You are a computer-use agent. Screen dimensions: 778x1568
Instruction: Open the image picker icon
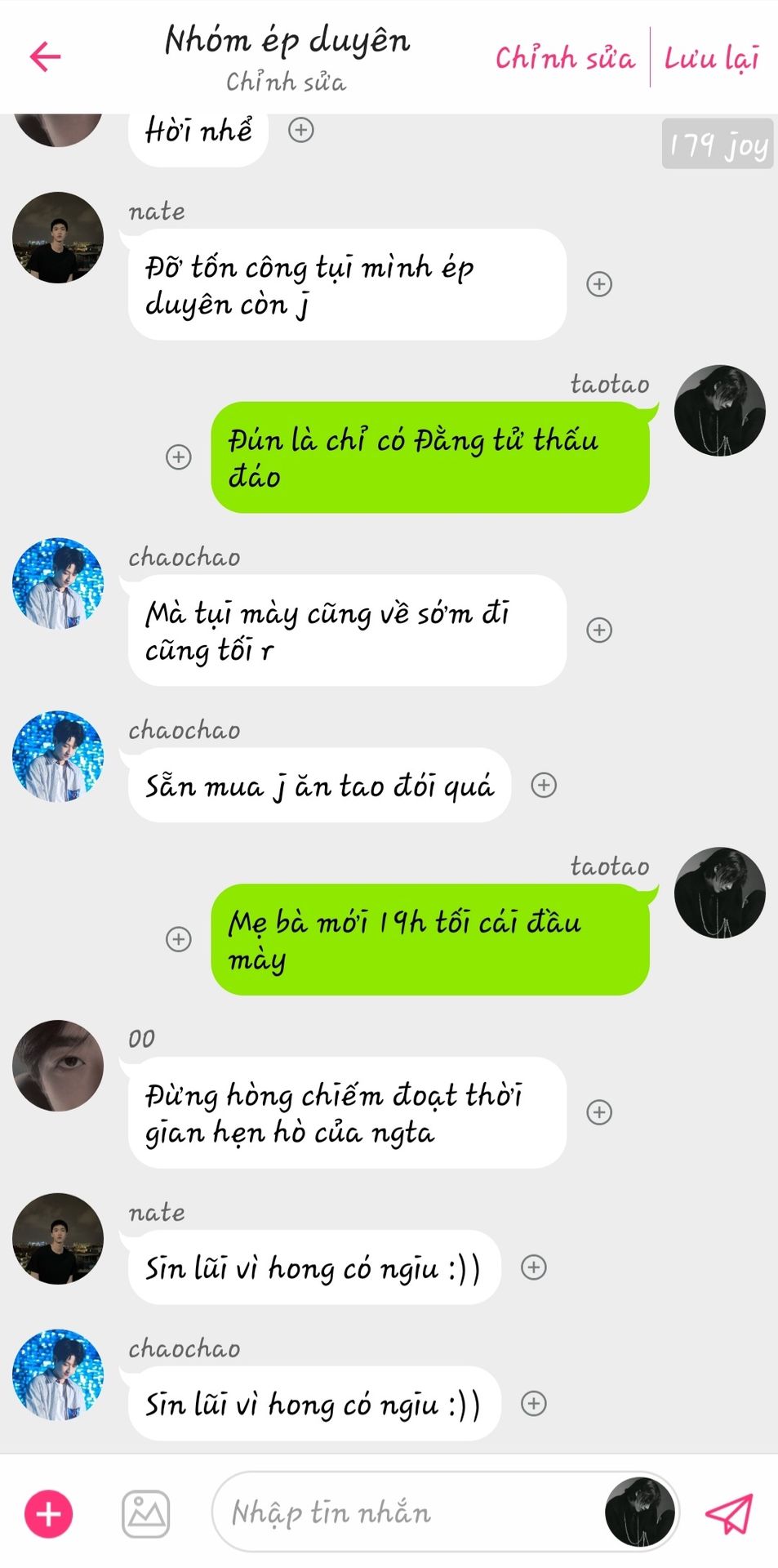click(146, 1513)
